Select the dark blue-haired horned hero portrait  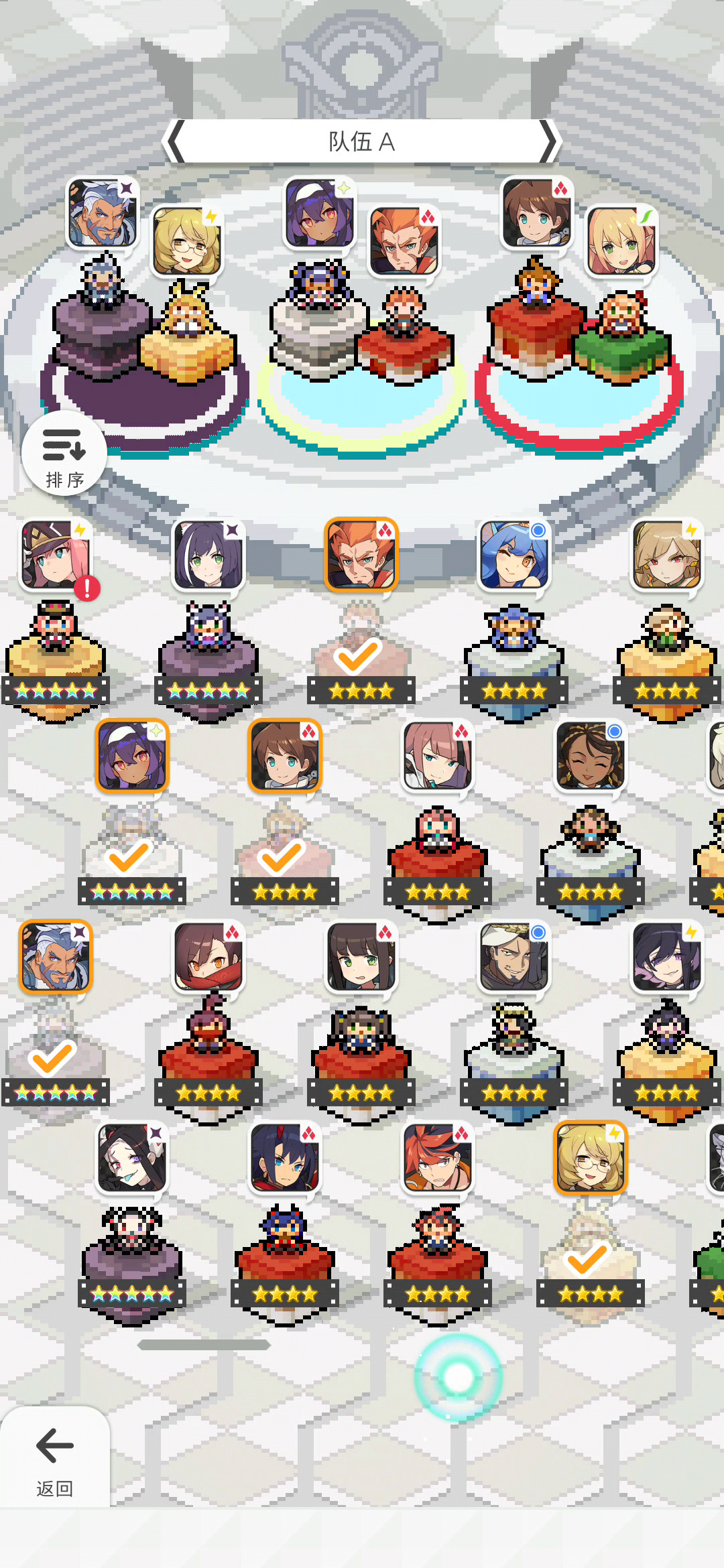[285, 1158]
